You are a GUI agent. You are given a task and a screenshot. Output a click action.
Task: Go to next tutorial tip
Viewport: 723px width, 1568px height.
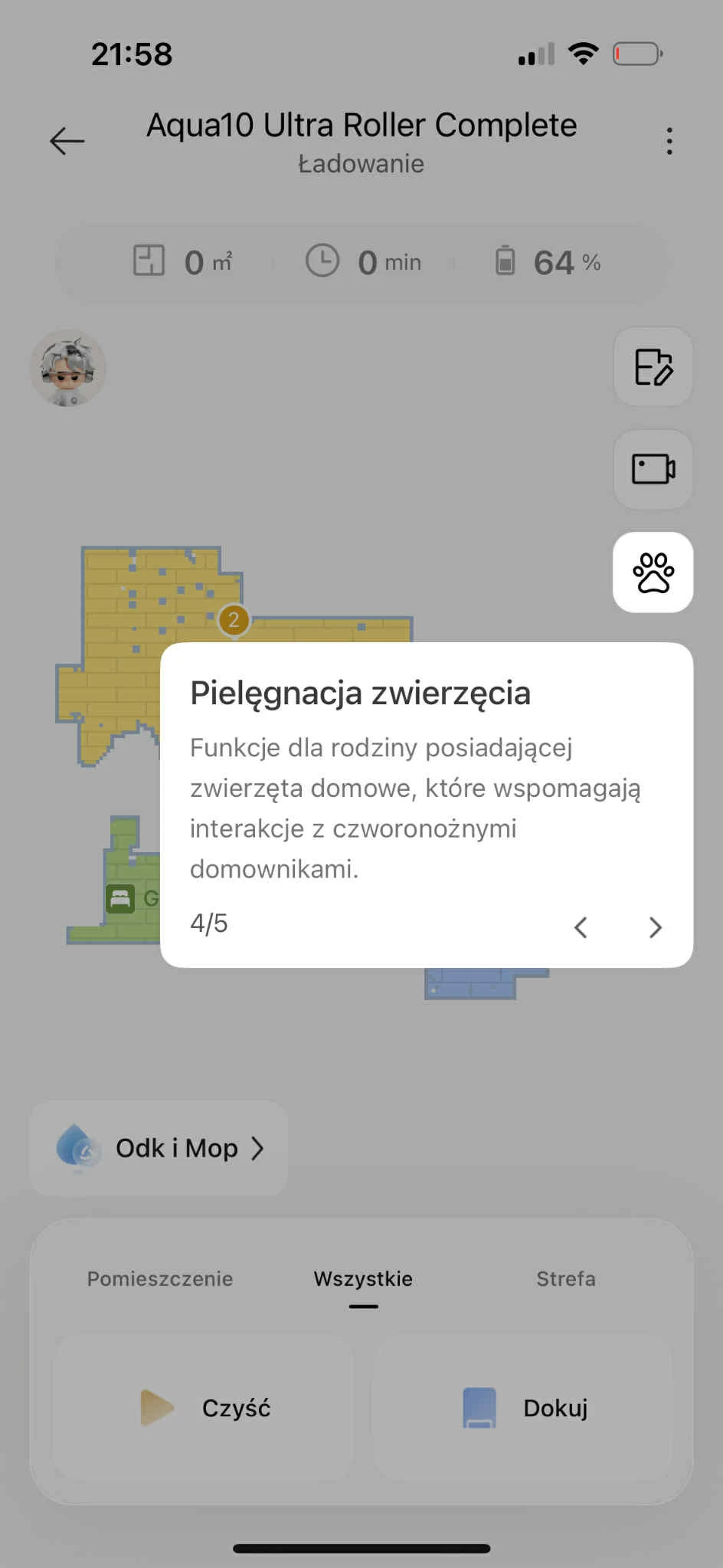point(655,927)
